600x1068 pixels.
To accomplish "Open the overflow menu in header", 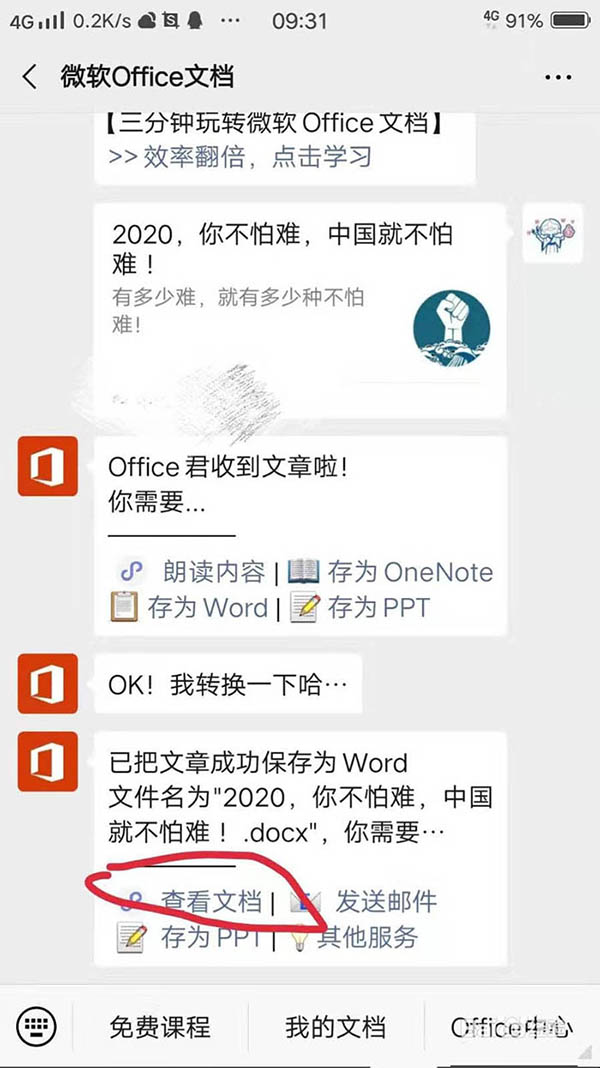I will pyautogui.click(x=557, y=77).
